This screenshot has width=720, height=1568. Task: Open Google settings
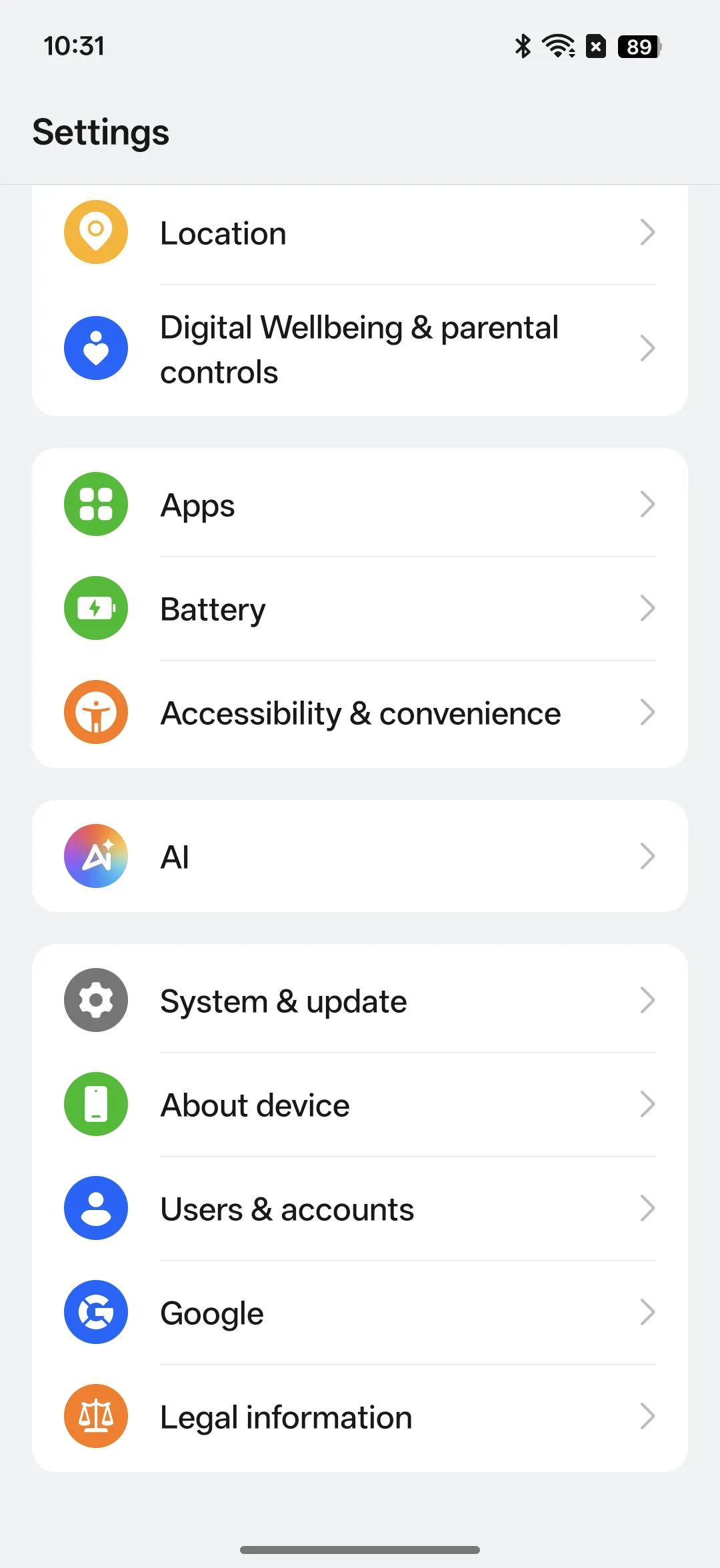pos(360,1313)
